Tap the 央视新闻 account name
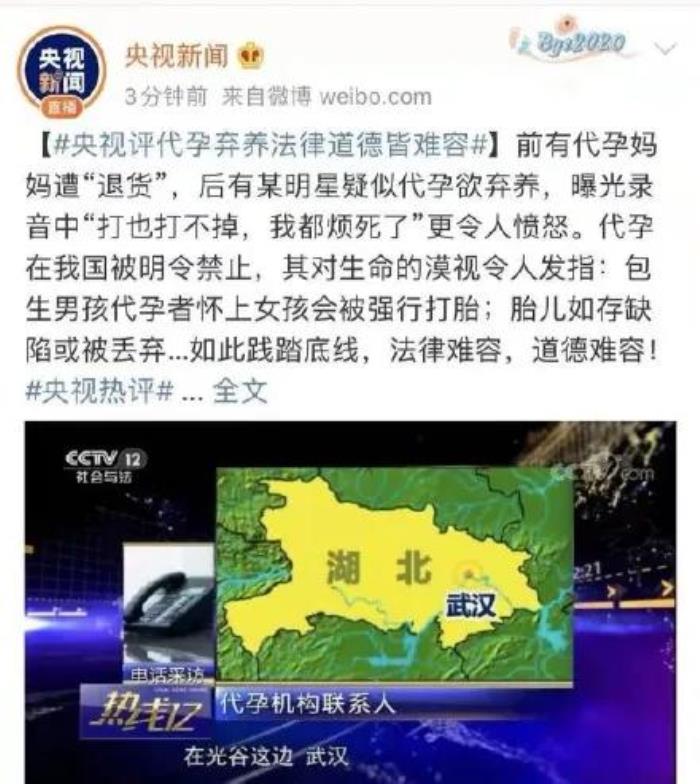Image resolution: width=700 pixels, height=784 pixels. coord(177,56)
